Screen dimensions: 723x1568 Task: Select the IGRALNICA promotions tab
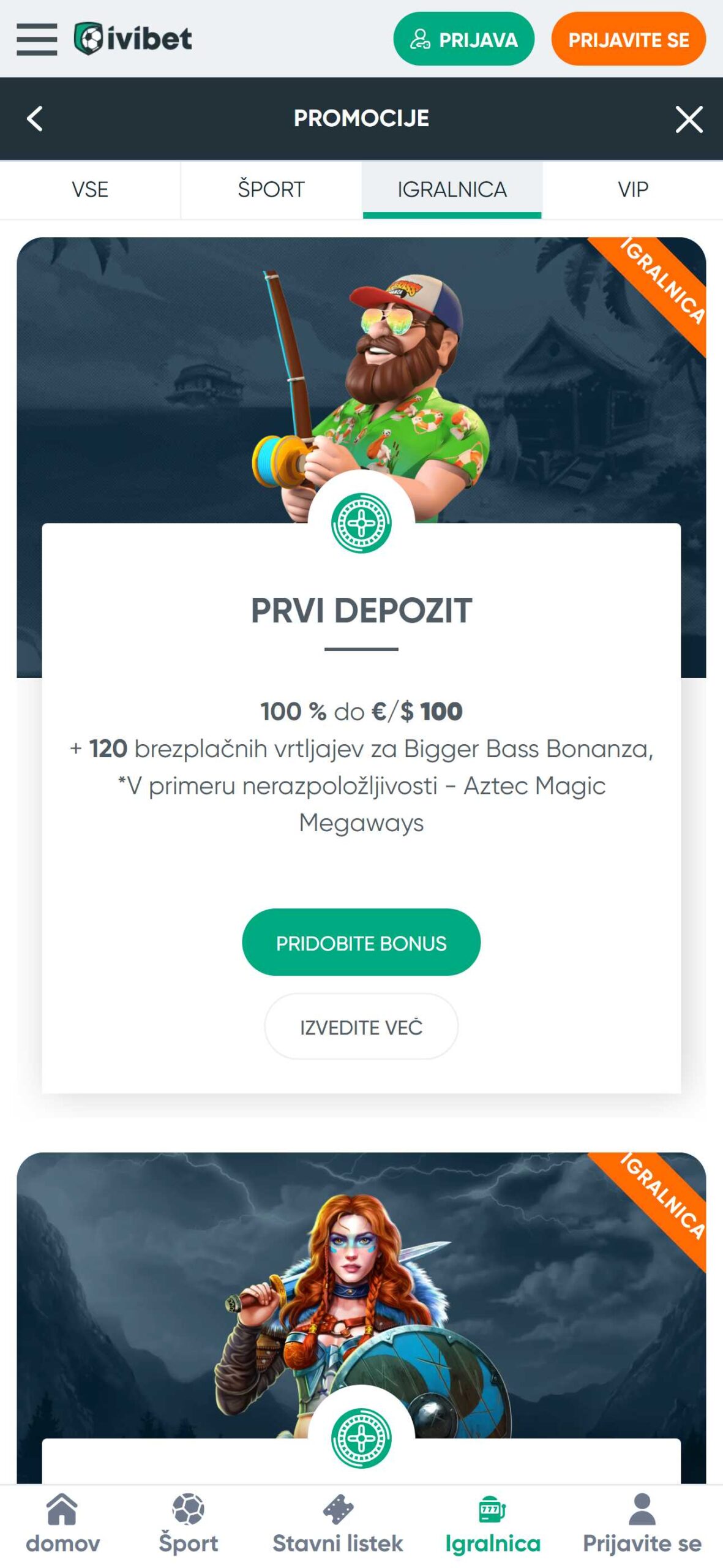(452, 189)
